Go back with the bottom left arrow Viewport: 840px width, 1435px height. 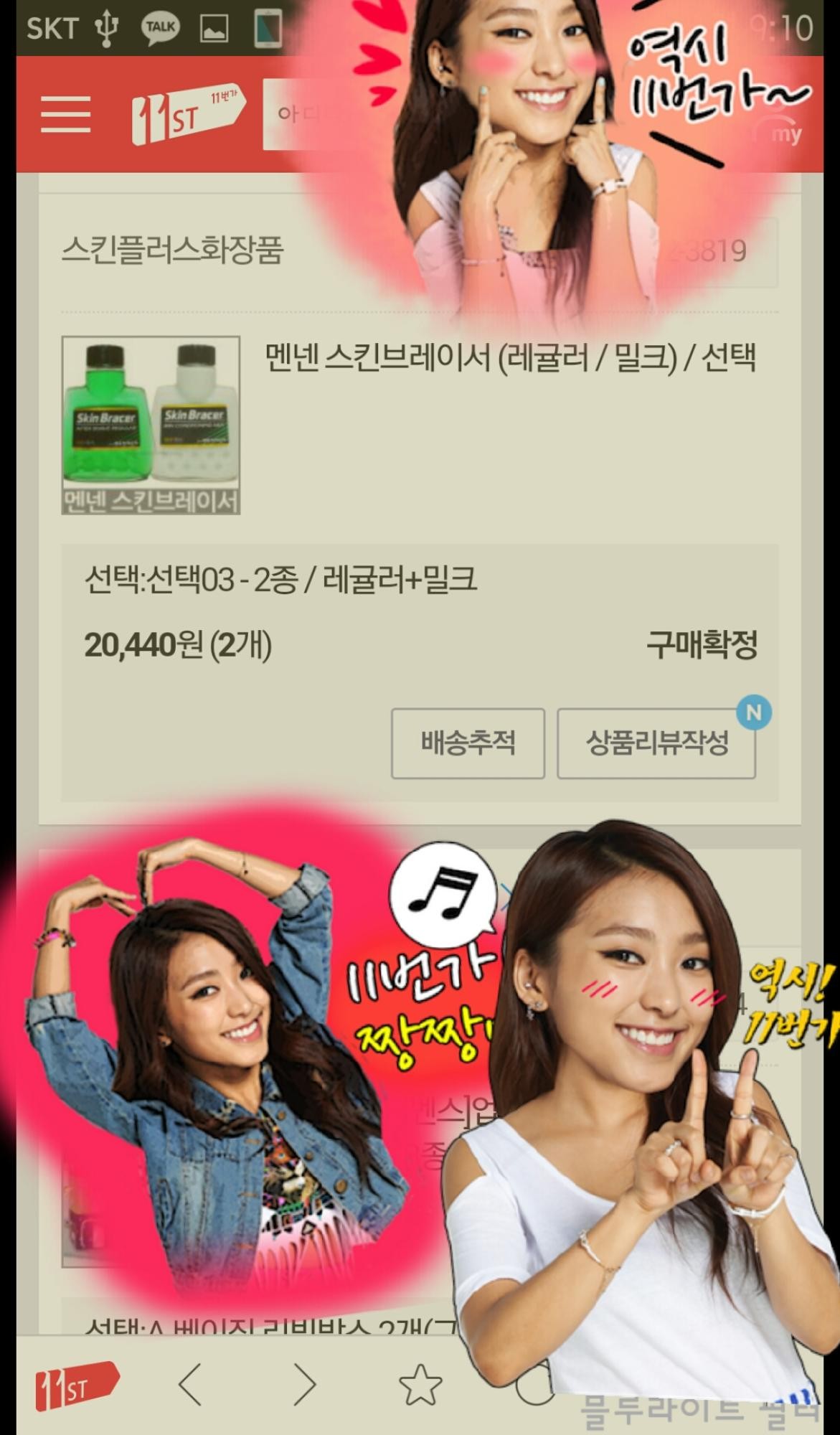(x=191, y=1383)
